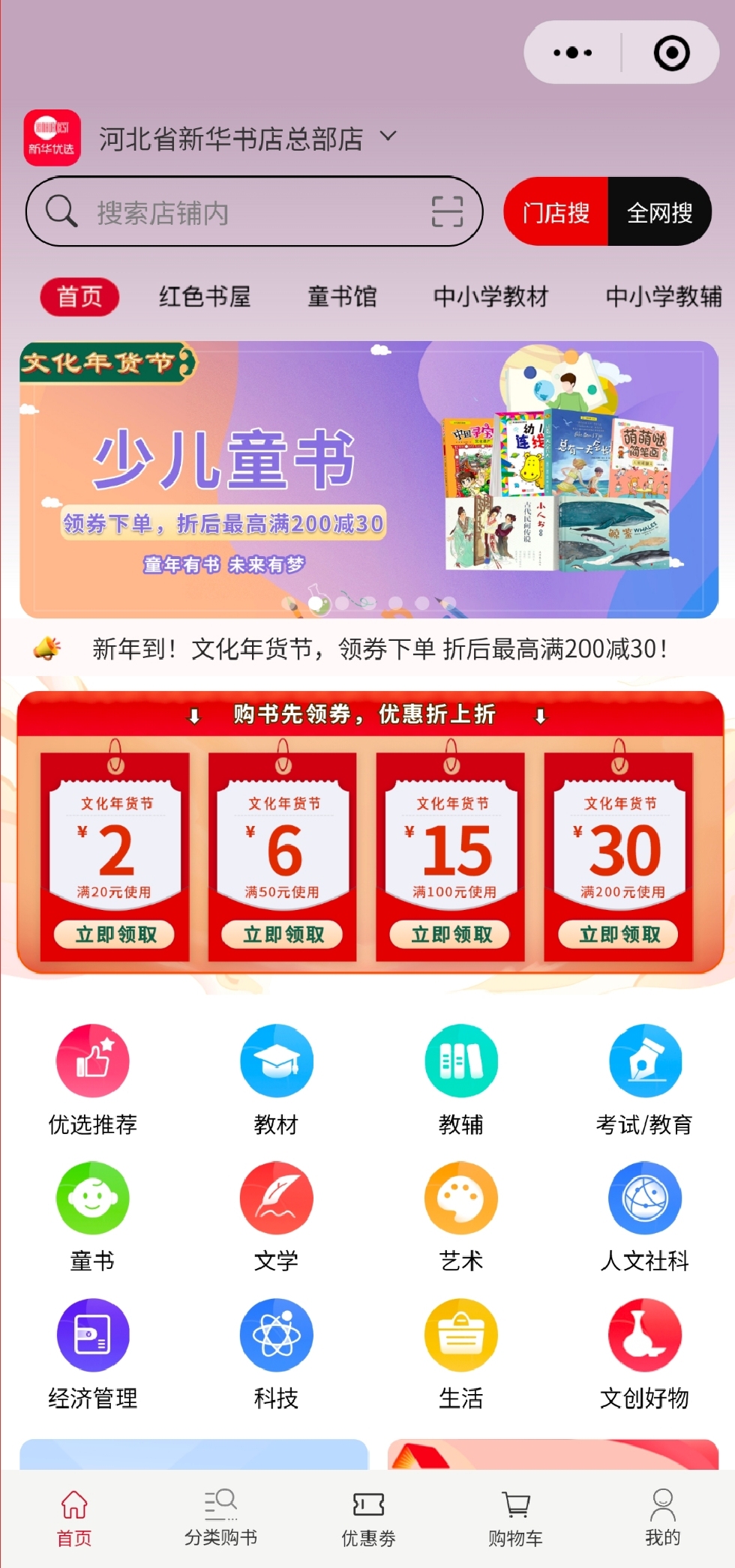Viewport: 735px width, 1568px height.
Task: Switch to the 童书馆 tab
Action: [342, 297]
